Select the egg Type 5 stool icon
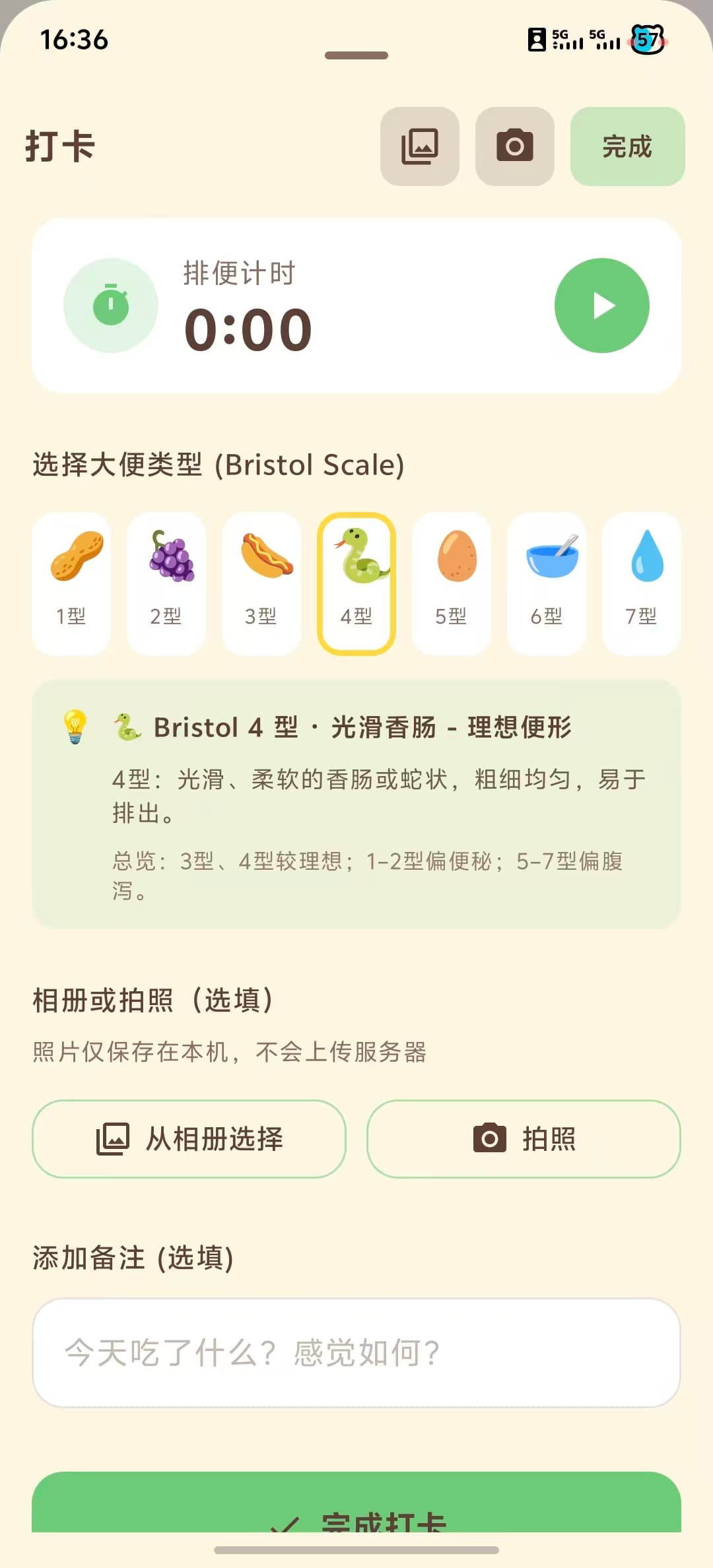713x1568 pixels. [x=452, y=581]
